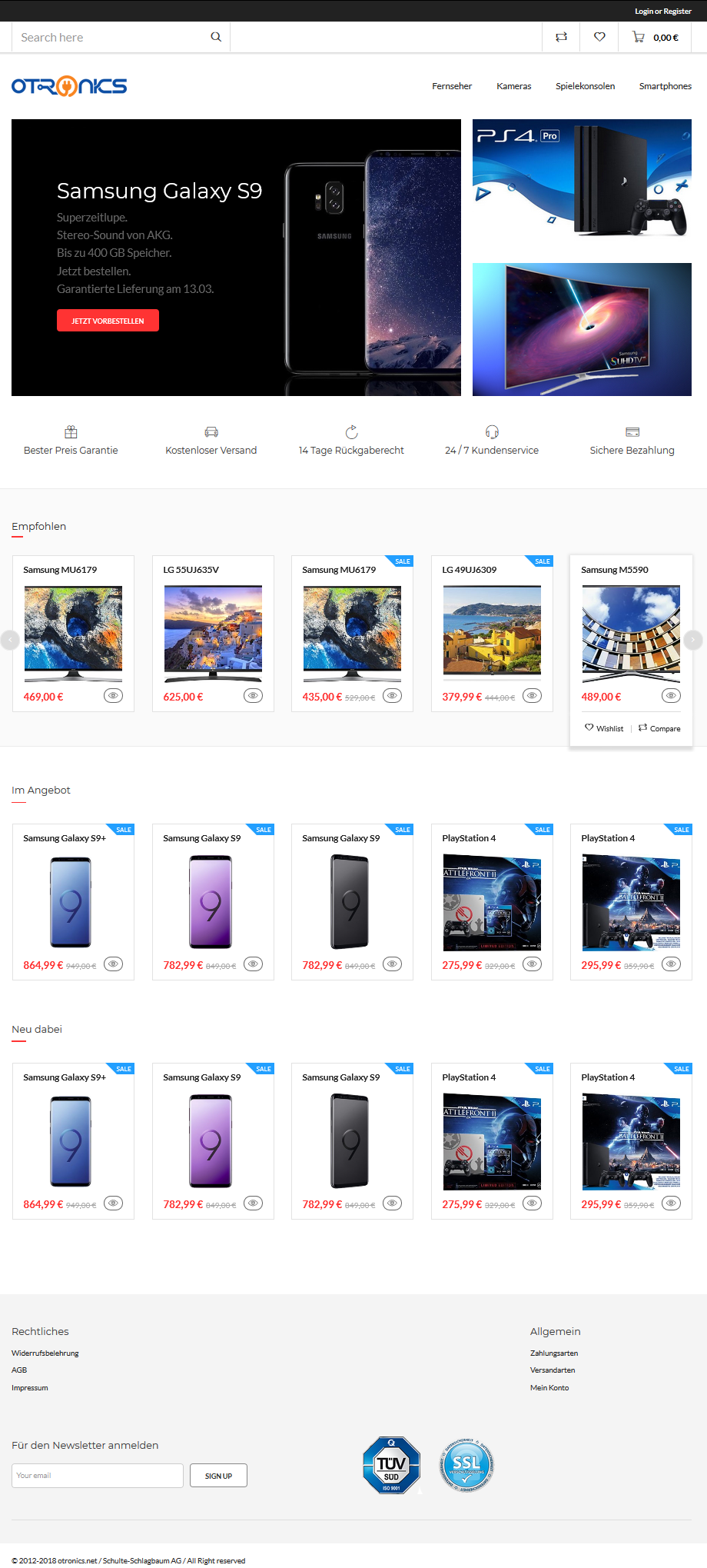This screenshot has height=1568, width=707.
Task: Go to Kameras category
Action: pos(514,86)
